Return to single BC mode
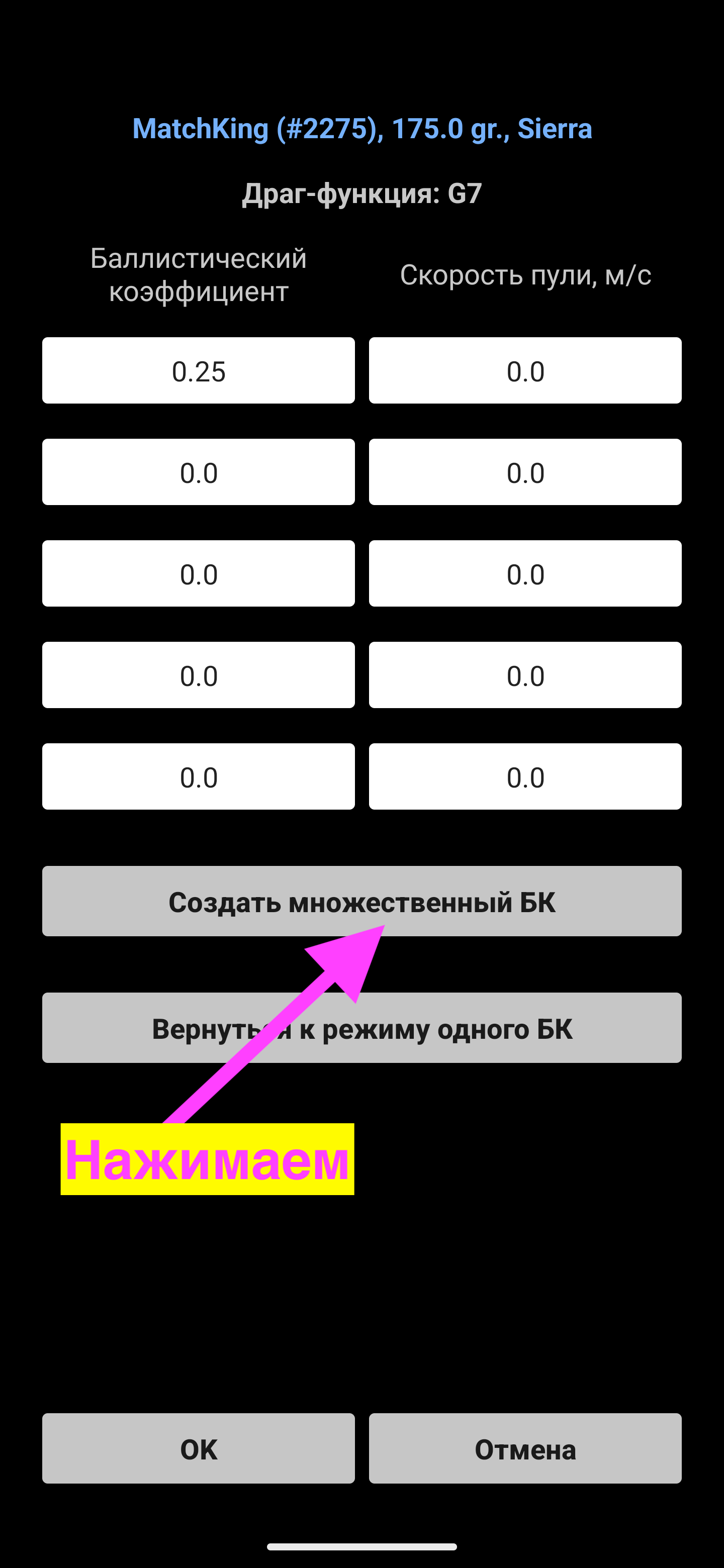724x1568 pixels. point(361,1027)
